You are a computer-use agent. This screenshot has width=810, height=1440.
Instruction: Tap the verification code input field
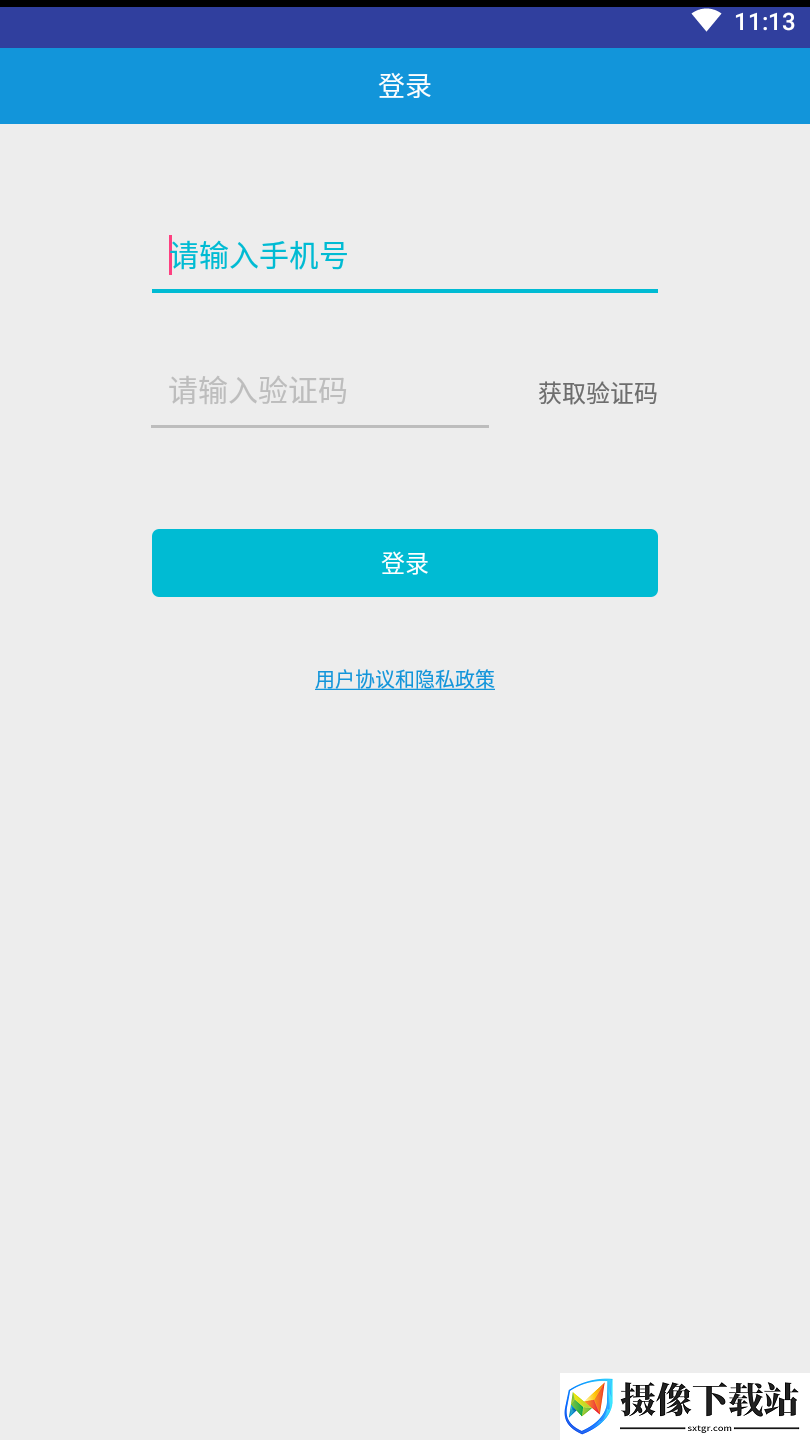point(320,391)
